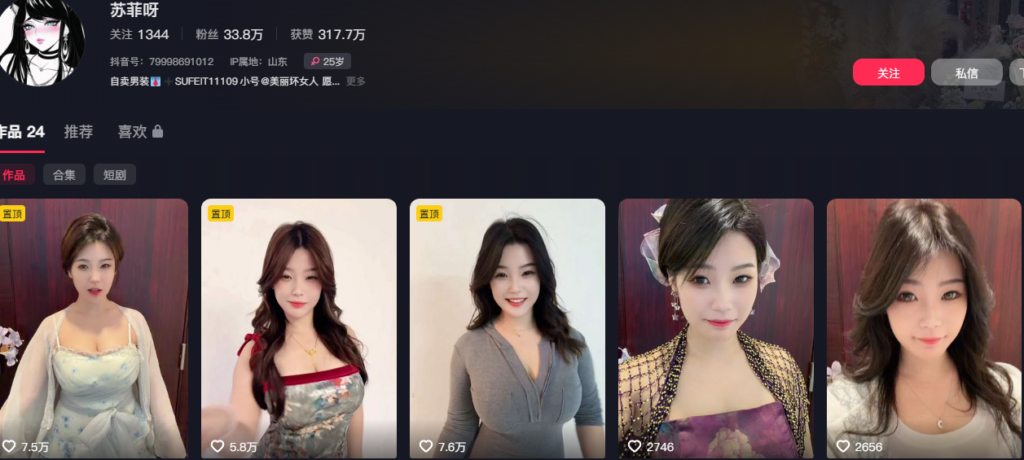Expand the bio with 更多
The height and width of the screenshot is (460, 1024).
356,82
